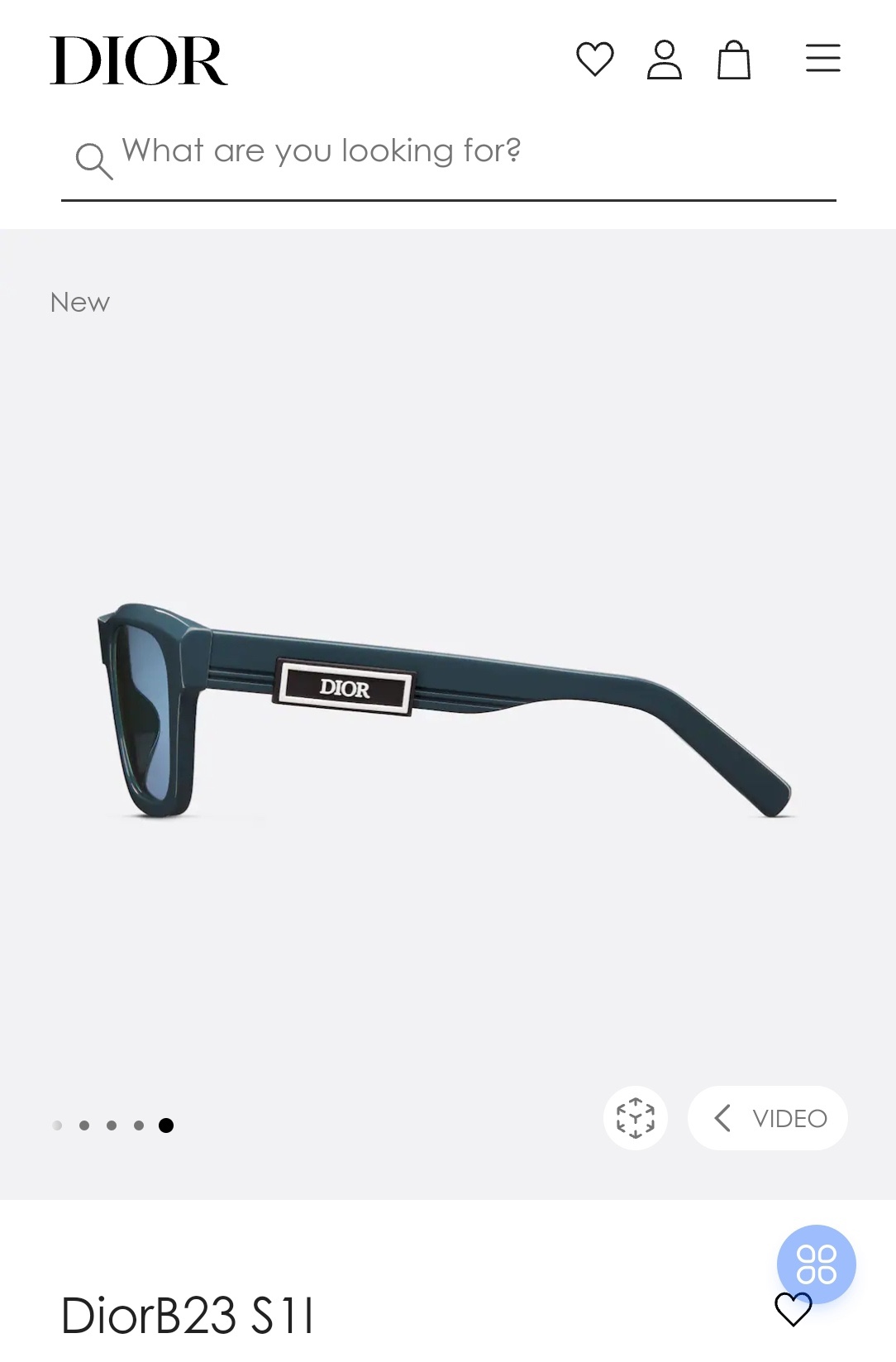Play the product VIDEO
The image size is (896, 1362).
[x=768, y=1118]
